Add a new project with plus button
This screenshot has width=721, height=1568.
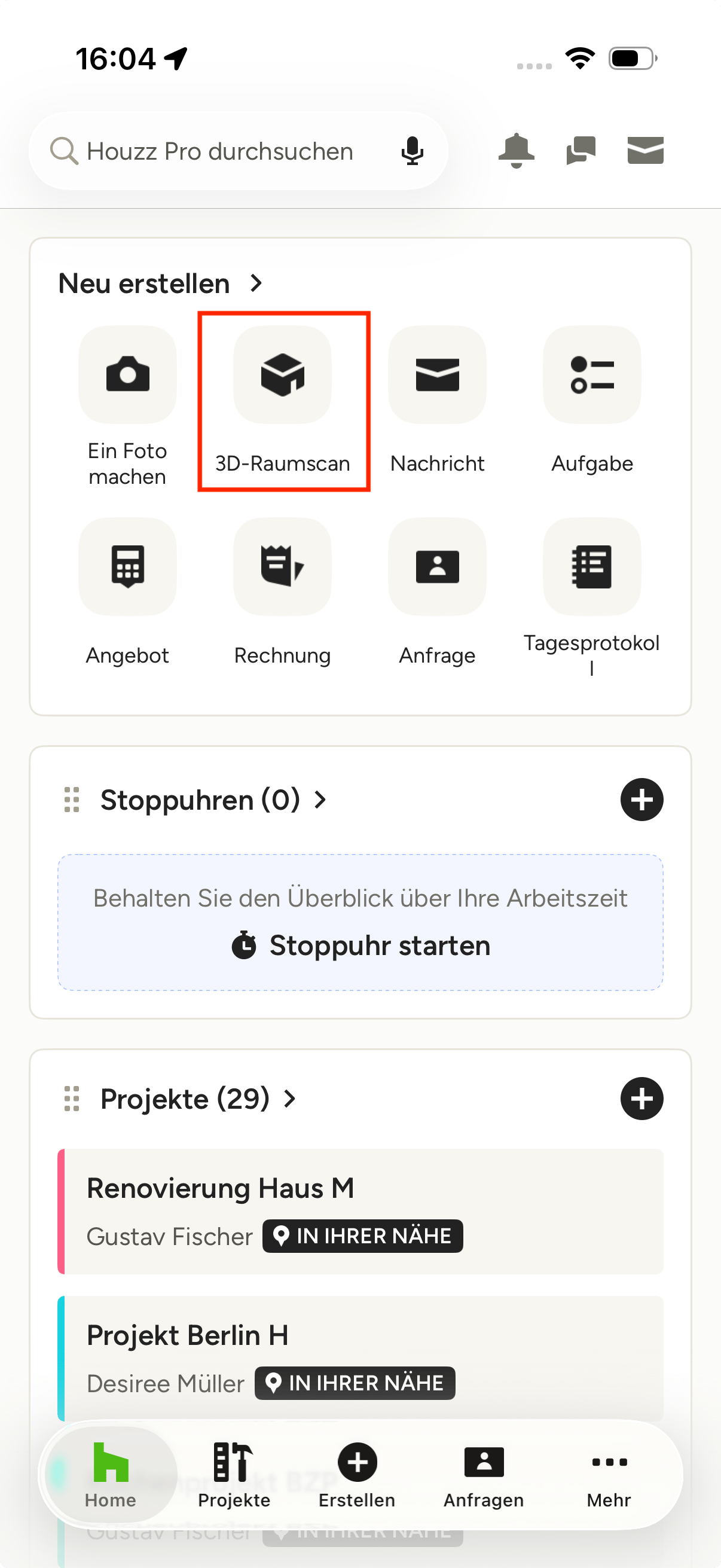642,1099
